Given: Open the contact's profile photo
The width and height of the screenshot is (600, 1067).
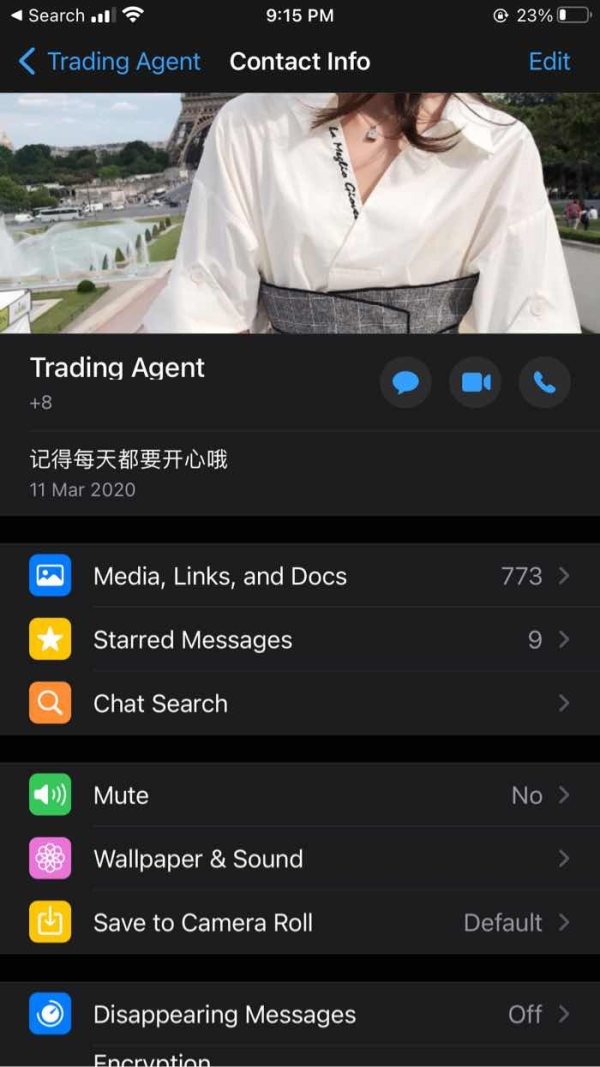Looking at the screenshot, I should [300, 213].
